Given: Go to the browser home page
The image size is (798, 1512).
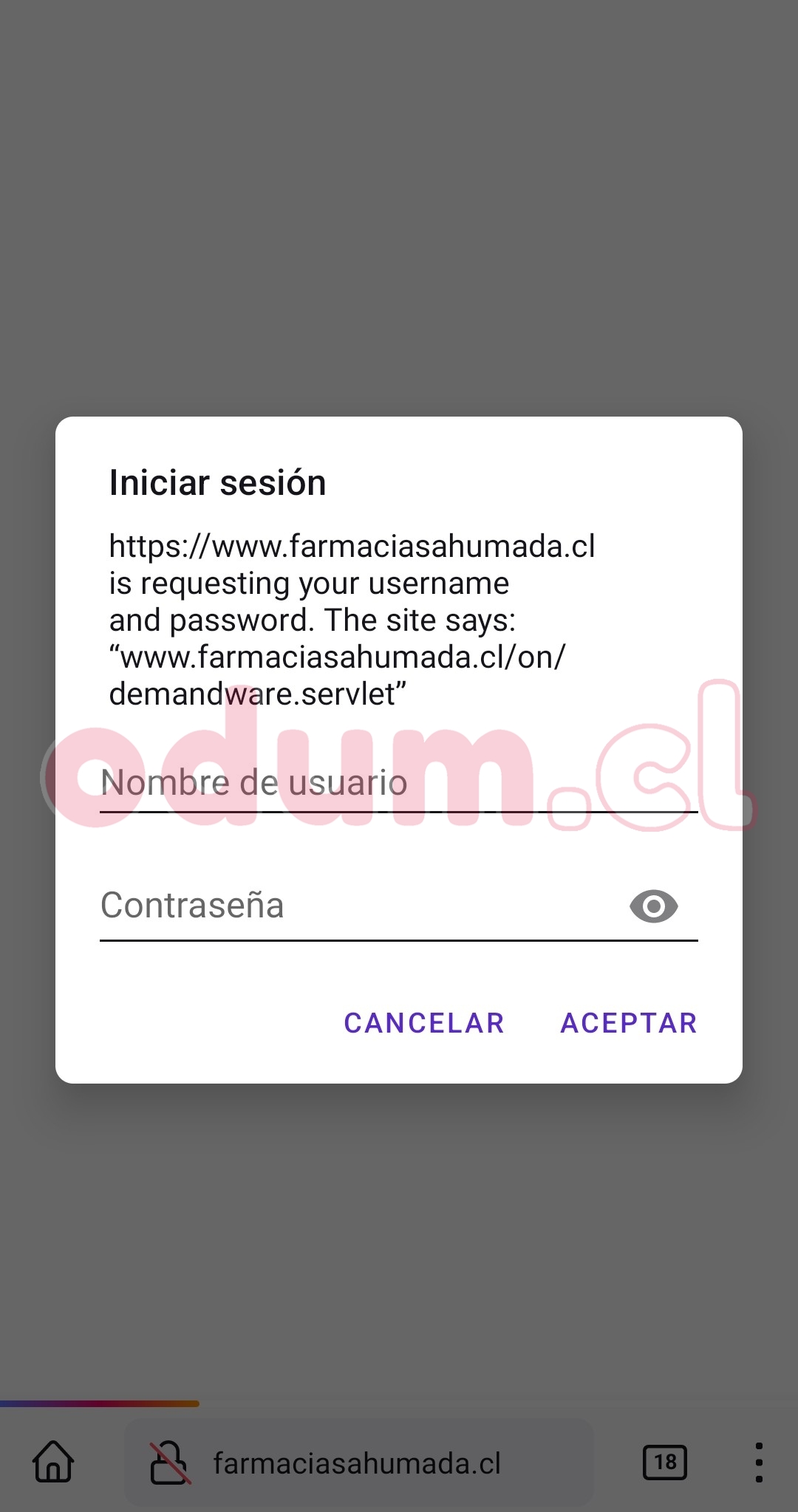Looking at the screenshot, I should click(53, 1462).
